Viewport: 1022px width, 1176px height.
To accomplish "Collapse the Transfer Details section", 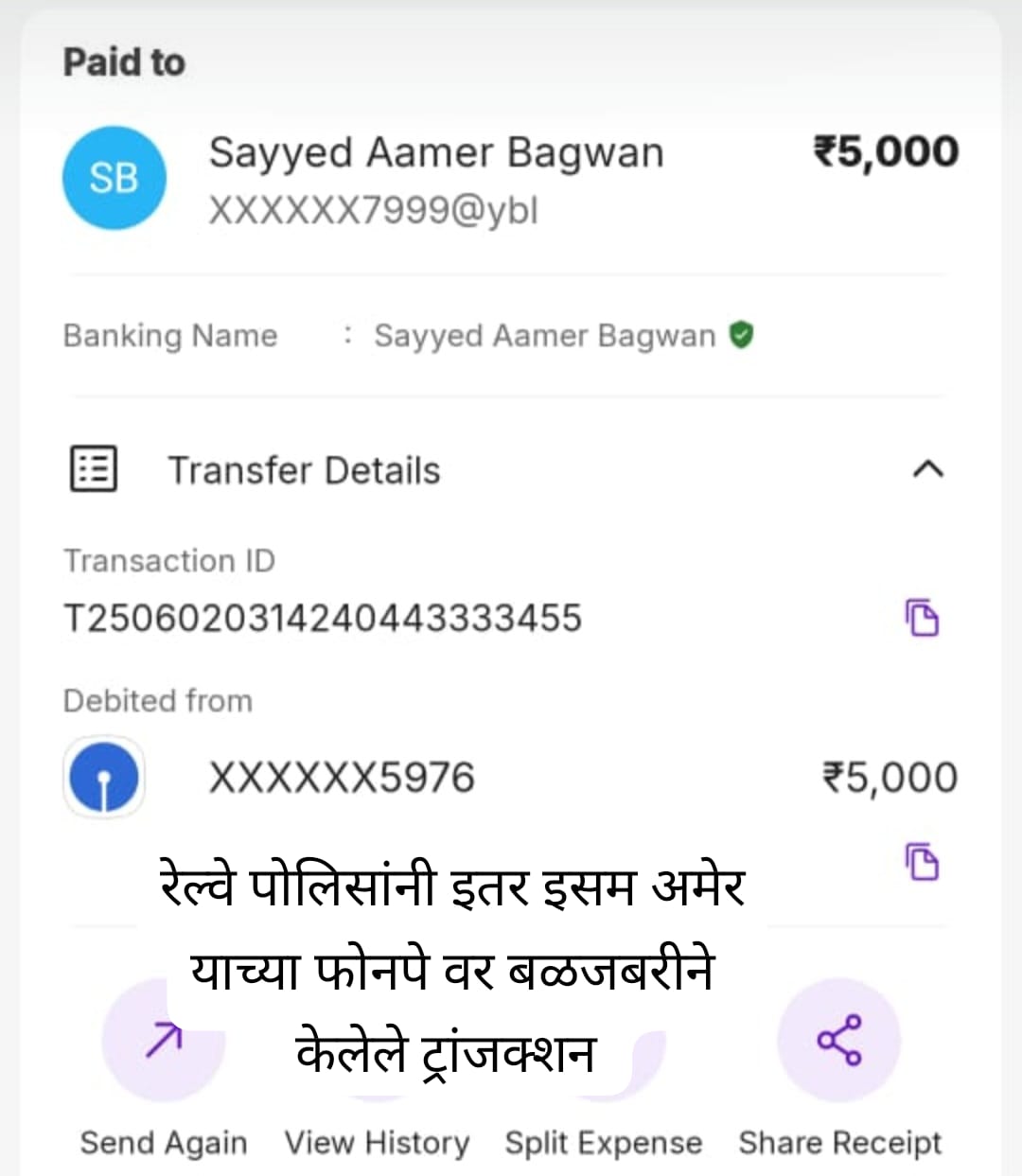I will [x=927, y=469].
